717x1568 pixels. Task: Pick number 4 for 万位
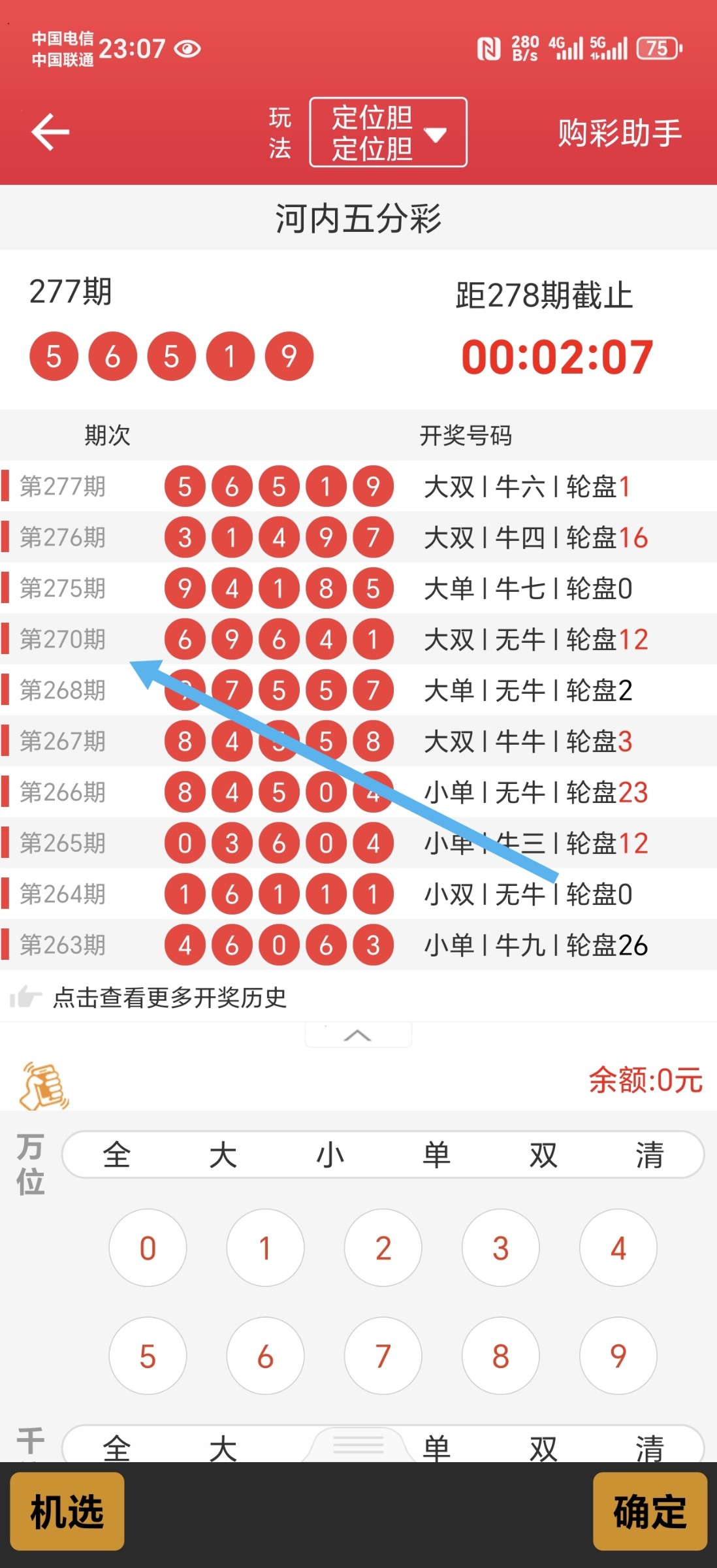618,1248
